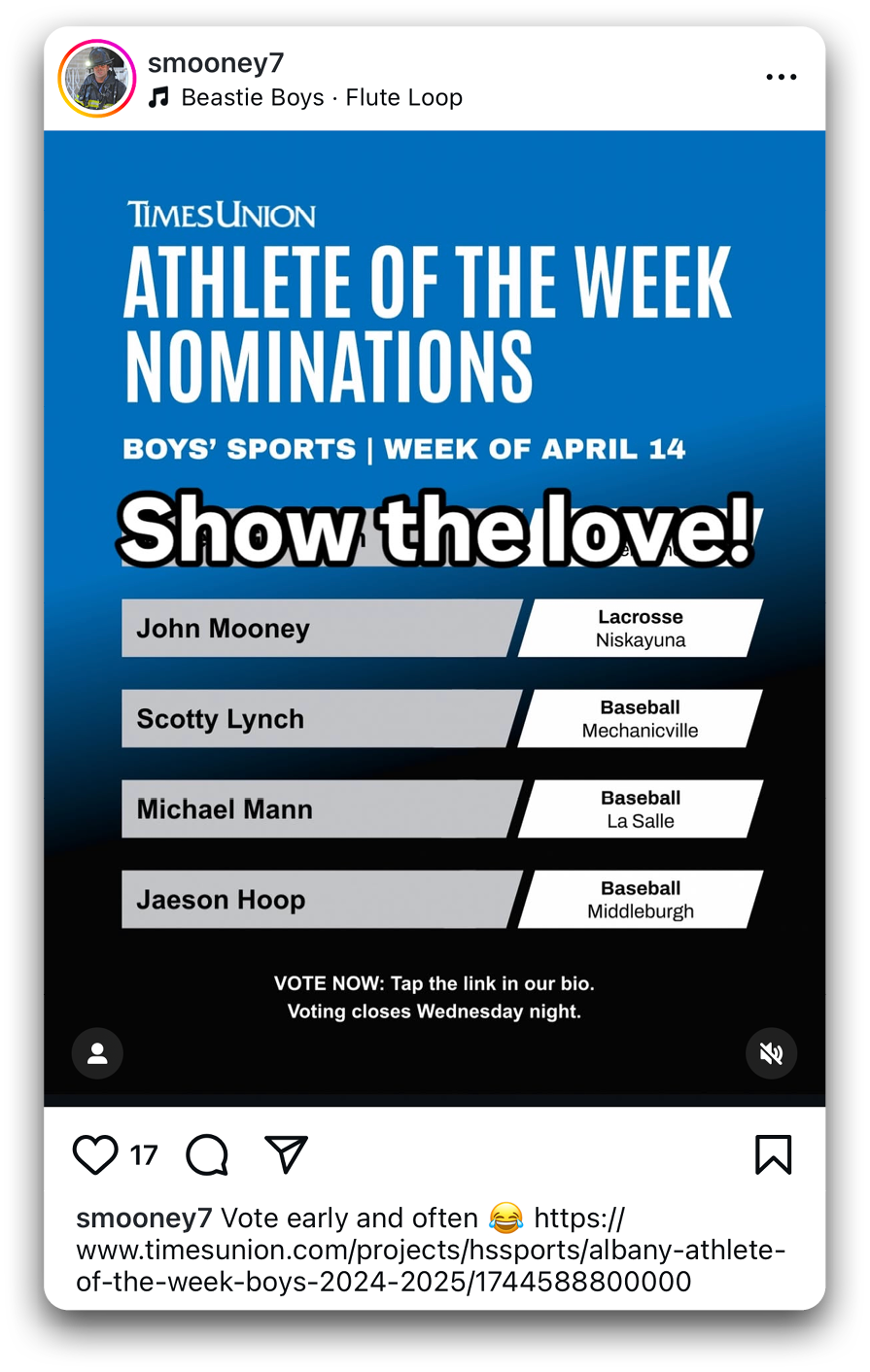Like smooney7's post
Image resolution: width=870 pixels, height=1372 pixels.
(x=95, y=1154)
